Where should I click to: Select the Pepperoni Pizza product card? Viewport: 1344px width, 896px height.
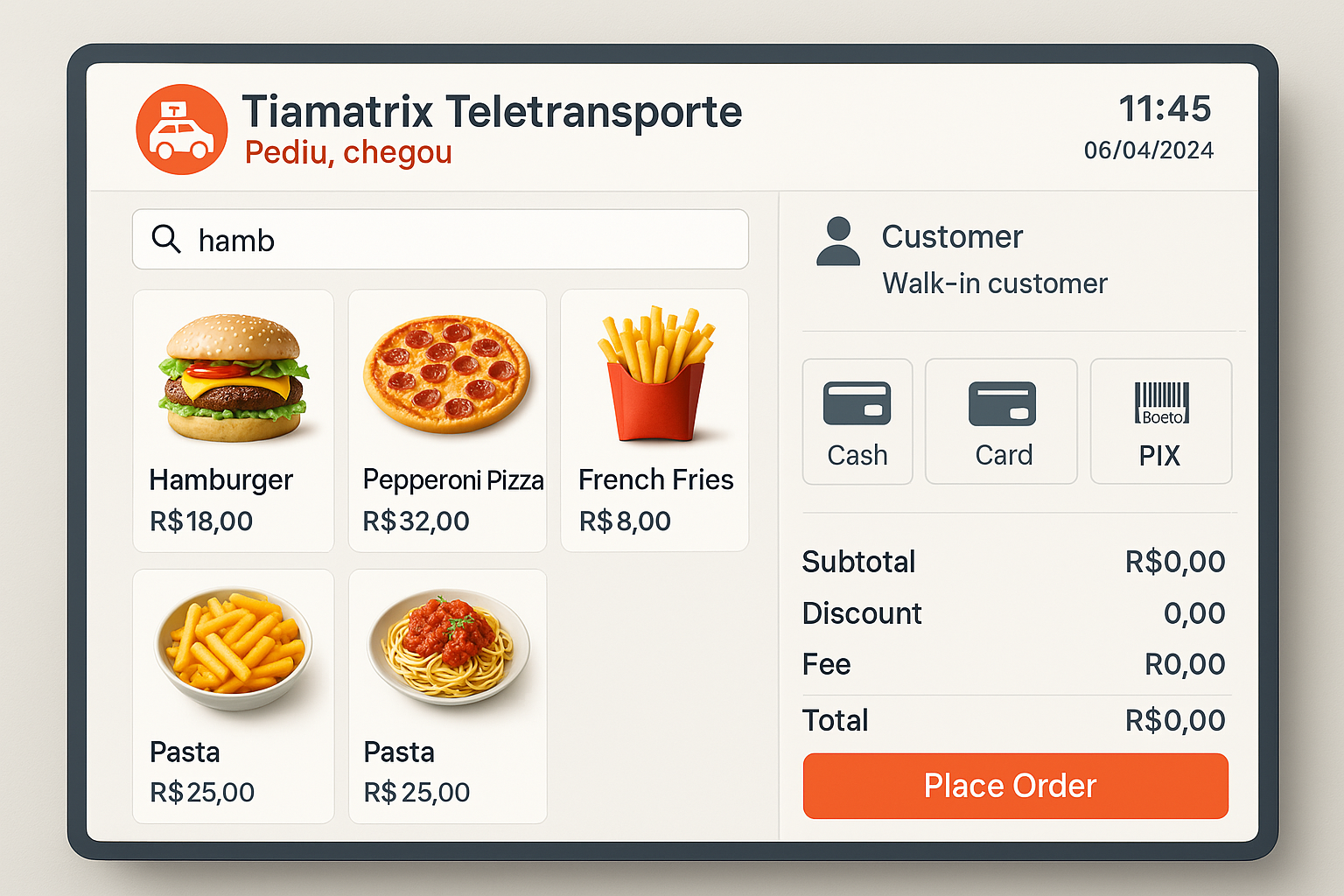pyautogui.click(x=447, y=421)
